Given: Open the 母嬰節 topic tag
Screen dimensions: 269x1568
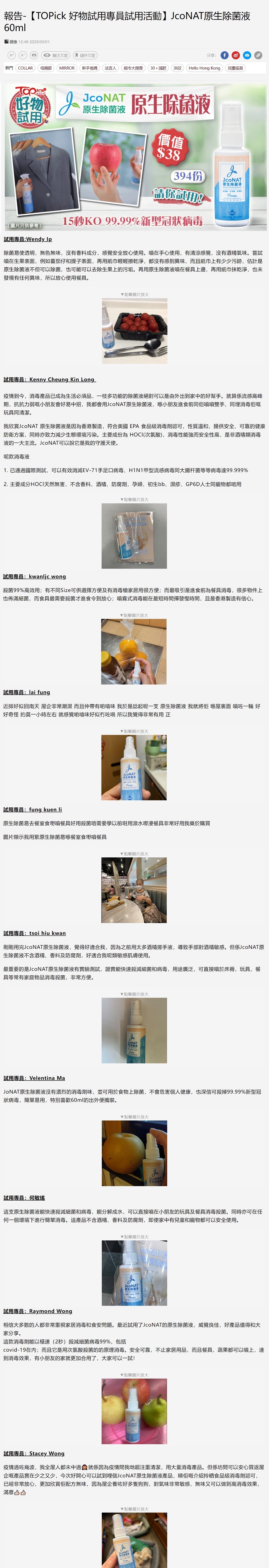Looking at the screenshot, I should pos(46,68).
